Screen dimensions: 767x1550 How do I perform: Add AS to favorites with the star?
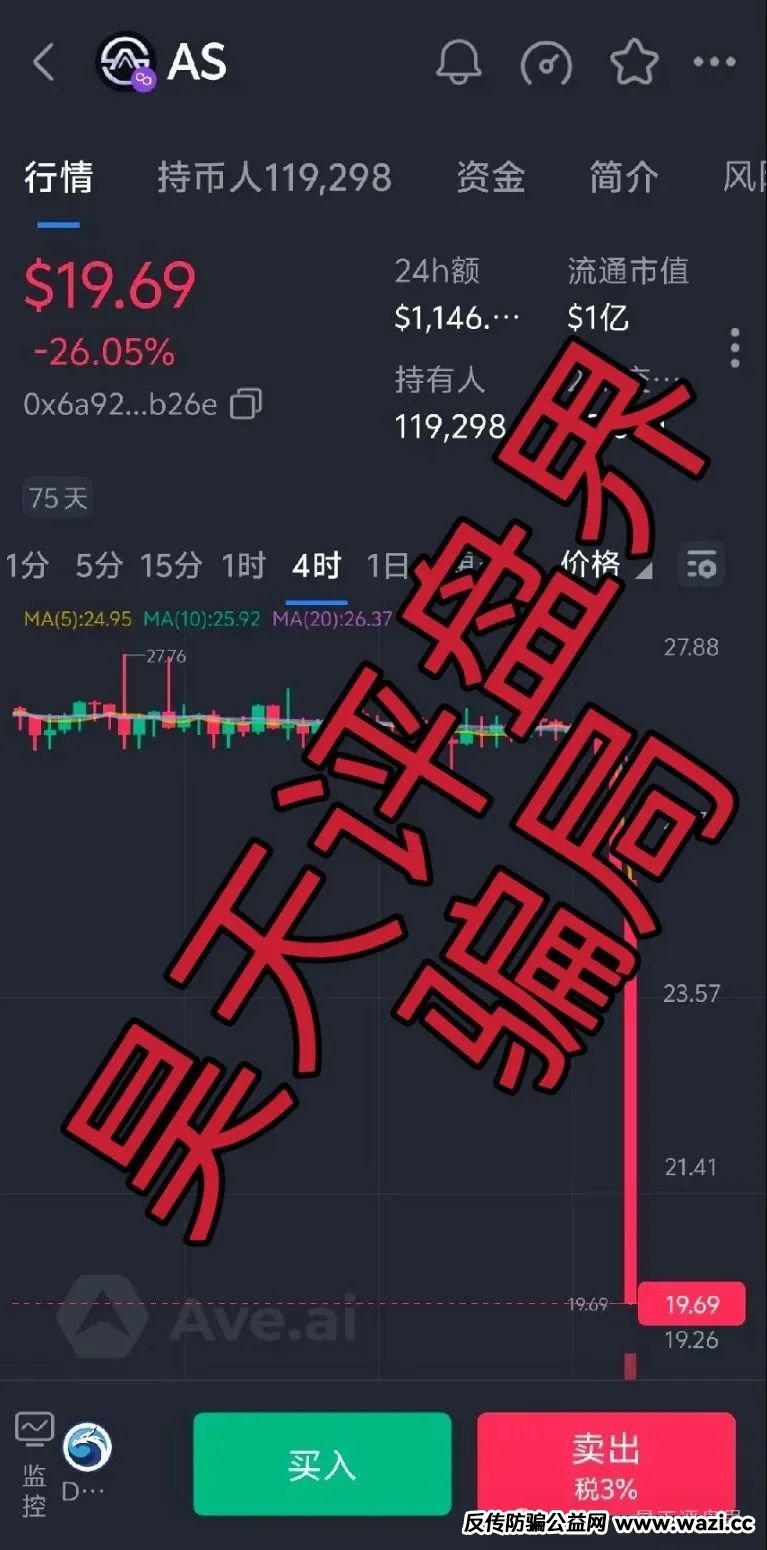tap(634, 63)
